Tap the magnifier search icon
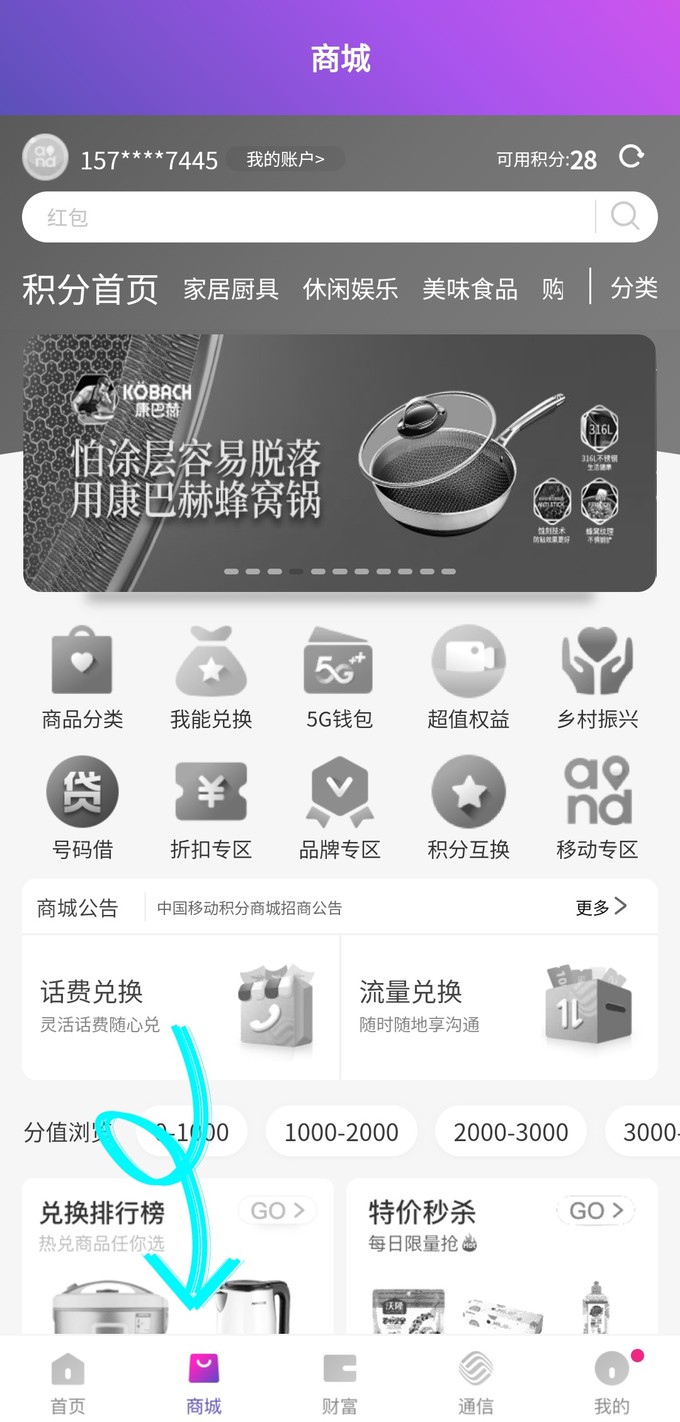The height and width of the screenshot is (1422, 680). pyautogui.click(x=625, y=216)
